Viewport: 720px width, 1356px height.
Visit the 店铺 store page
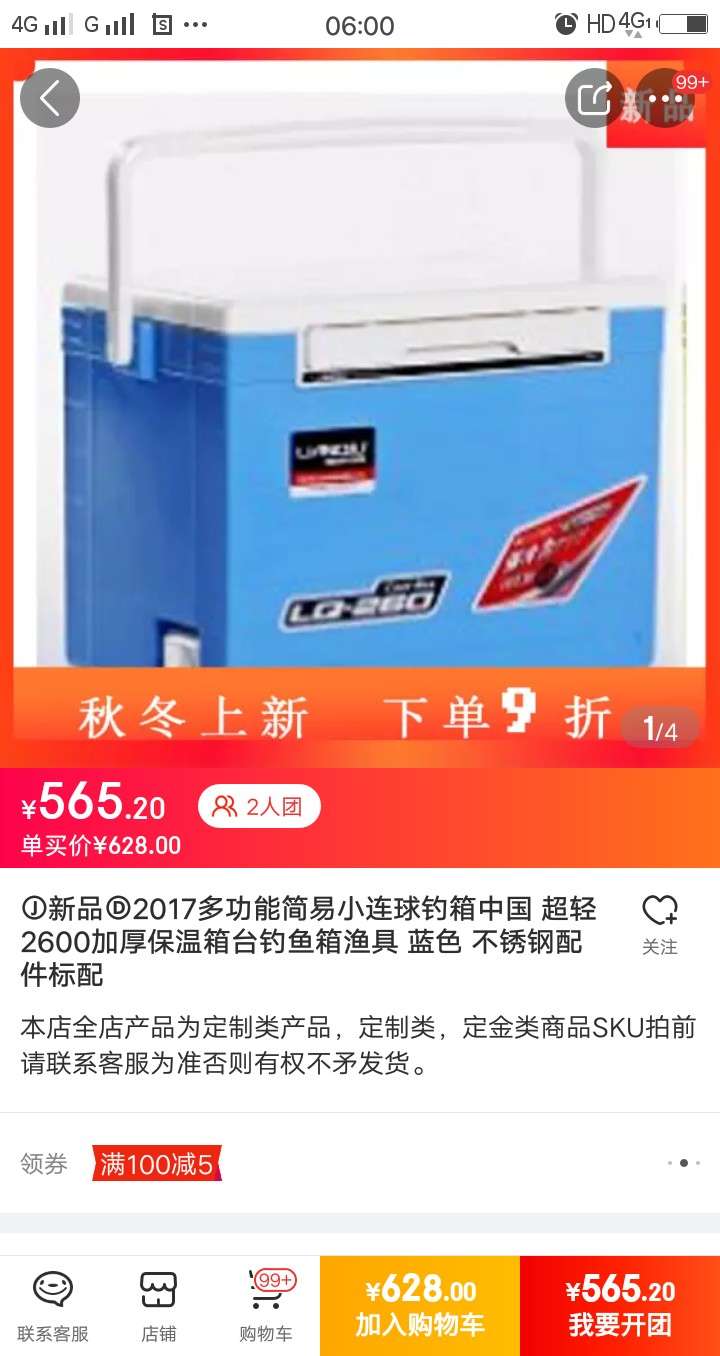point(158,1306)
